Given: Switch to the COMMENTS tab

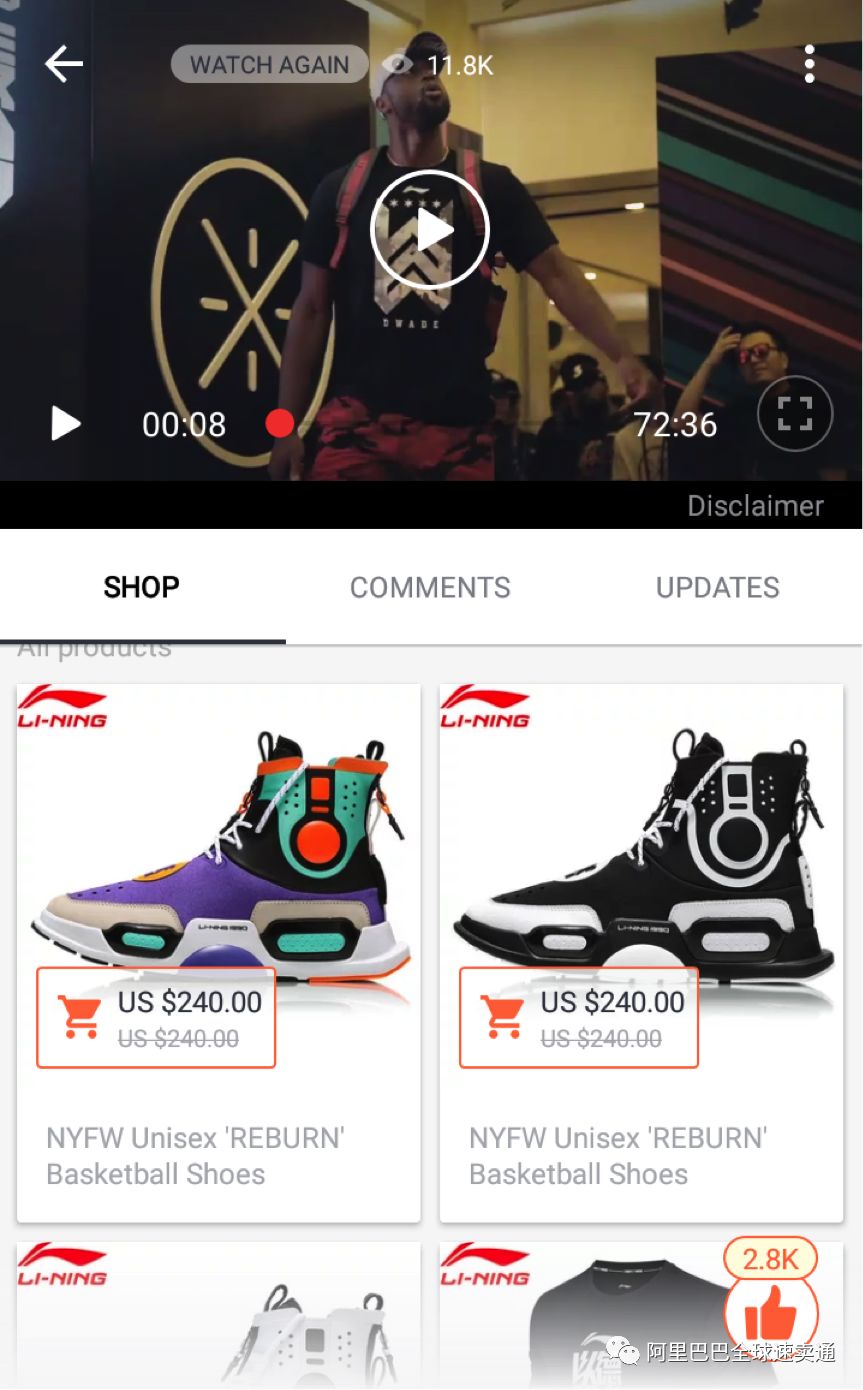Looking at the screenshot, I should coord(430,587).
